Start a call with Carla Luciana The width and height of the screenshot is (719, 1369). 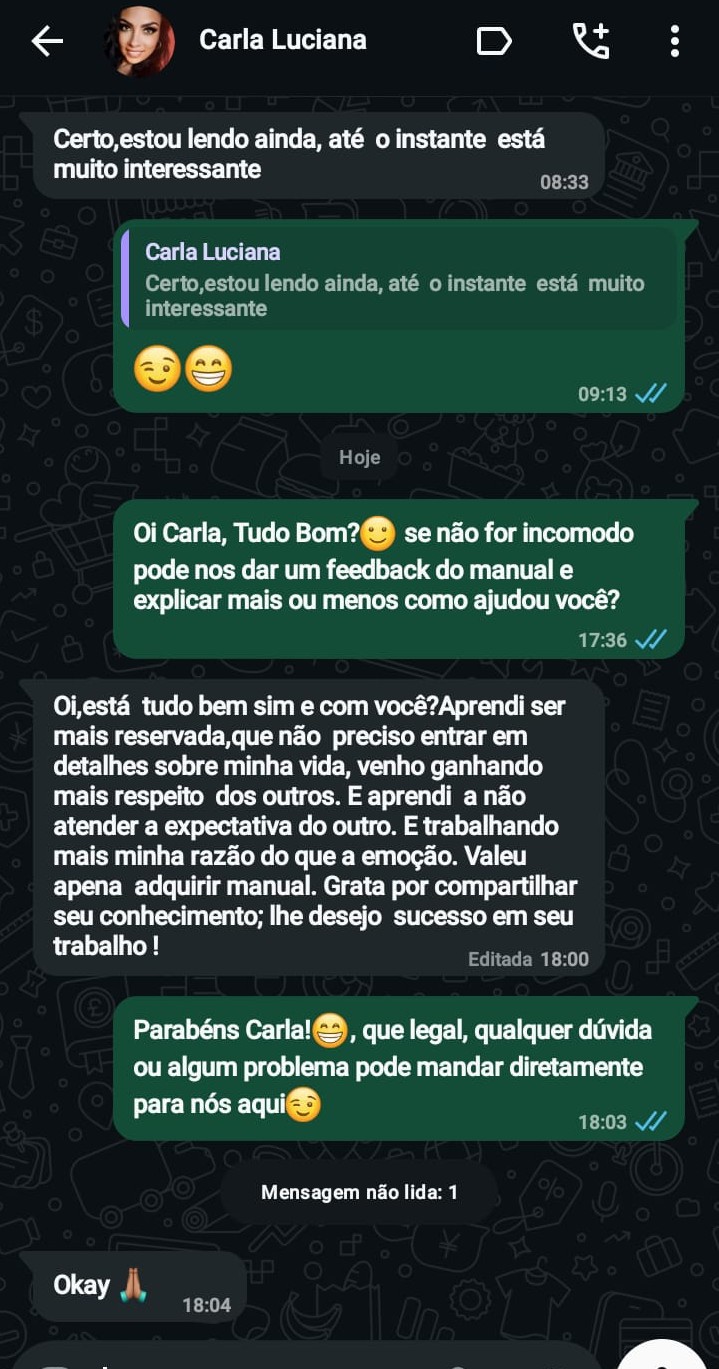click(590, 41)
